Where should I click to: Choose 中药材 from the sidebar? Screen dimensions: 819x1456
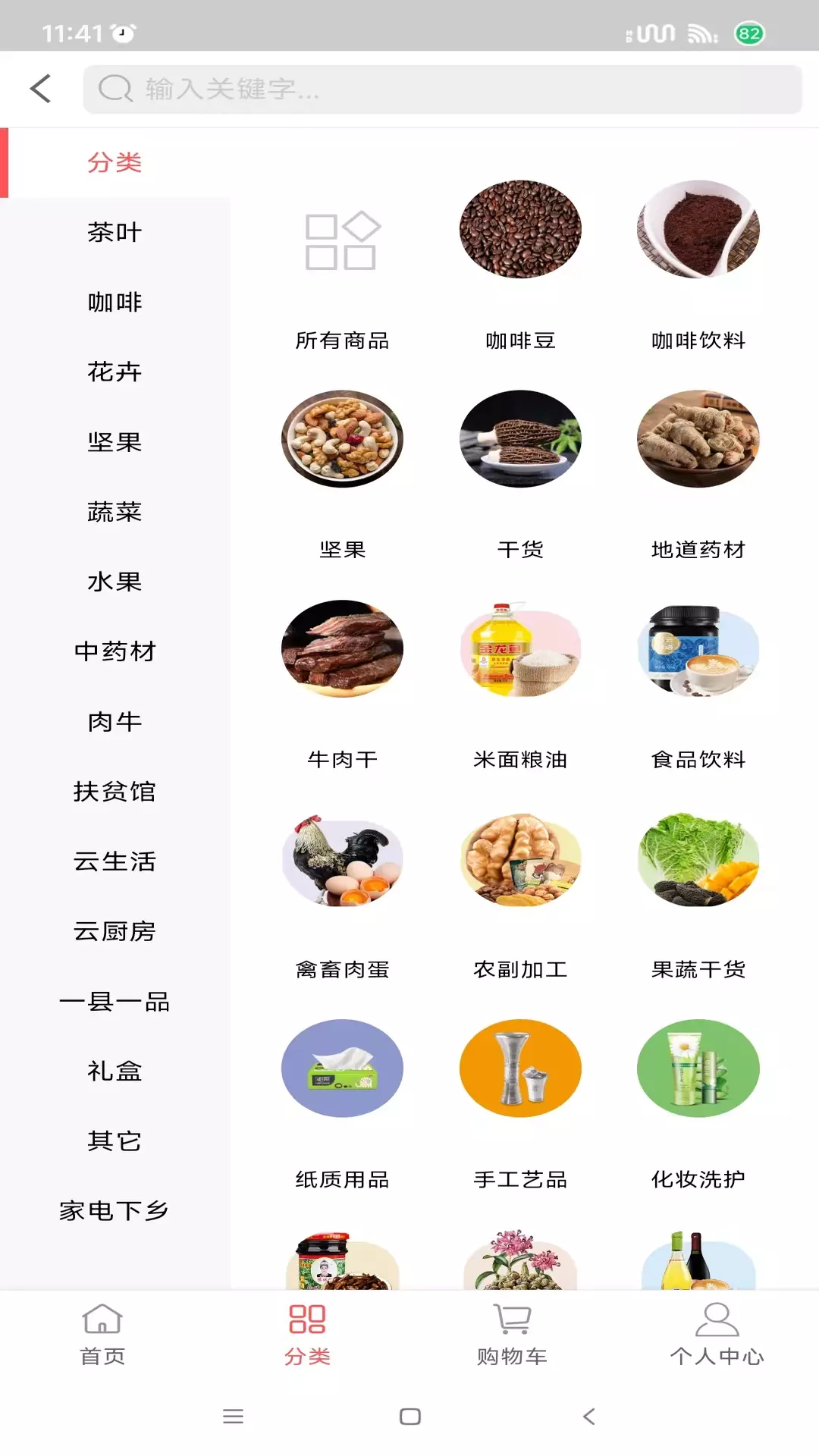tap(115, 651)
